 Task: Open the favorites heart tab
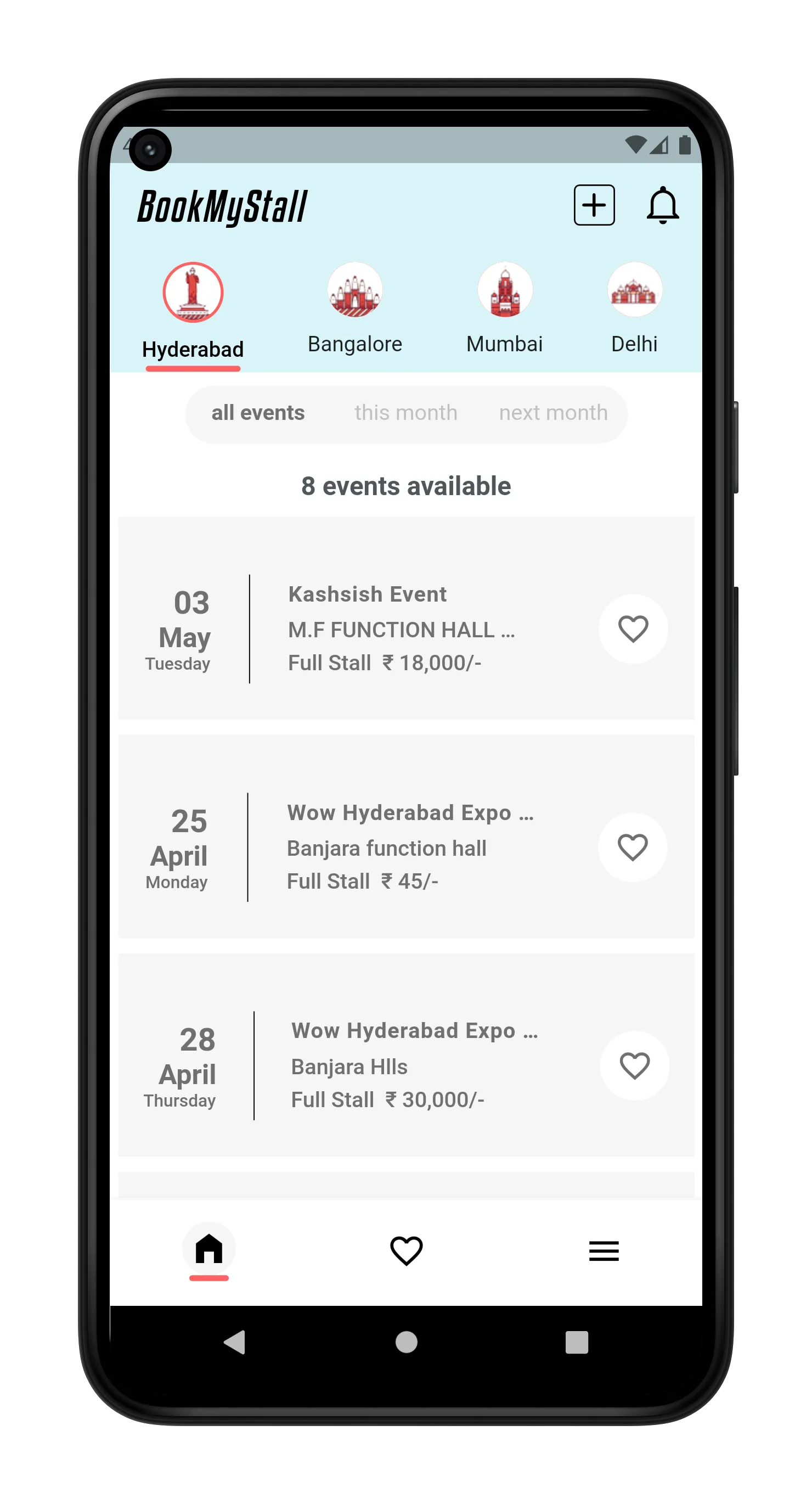coord(407,1250)
